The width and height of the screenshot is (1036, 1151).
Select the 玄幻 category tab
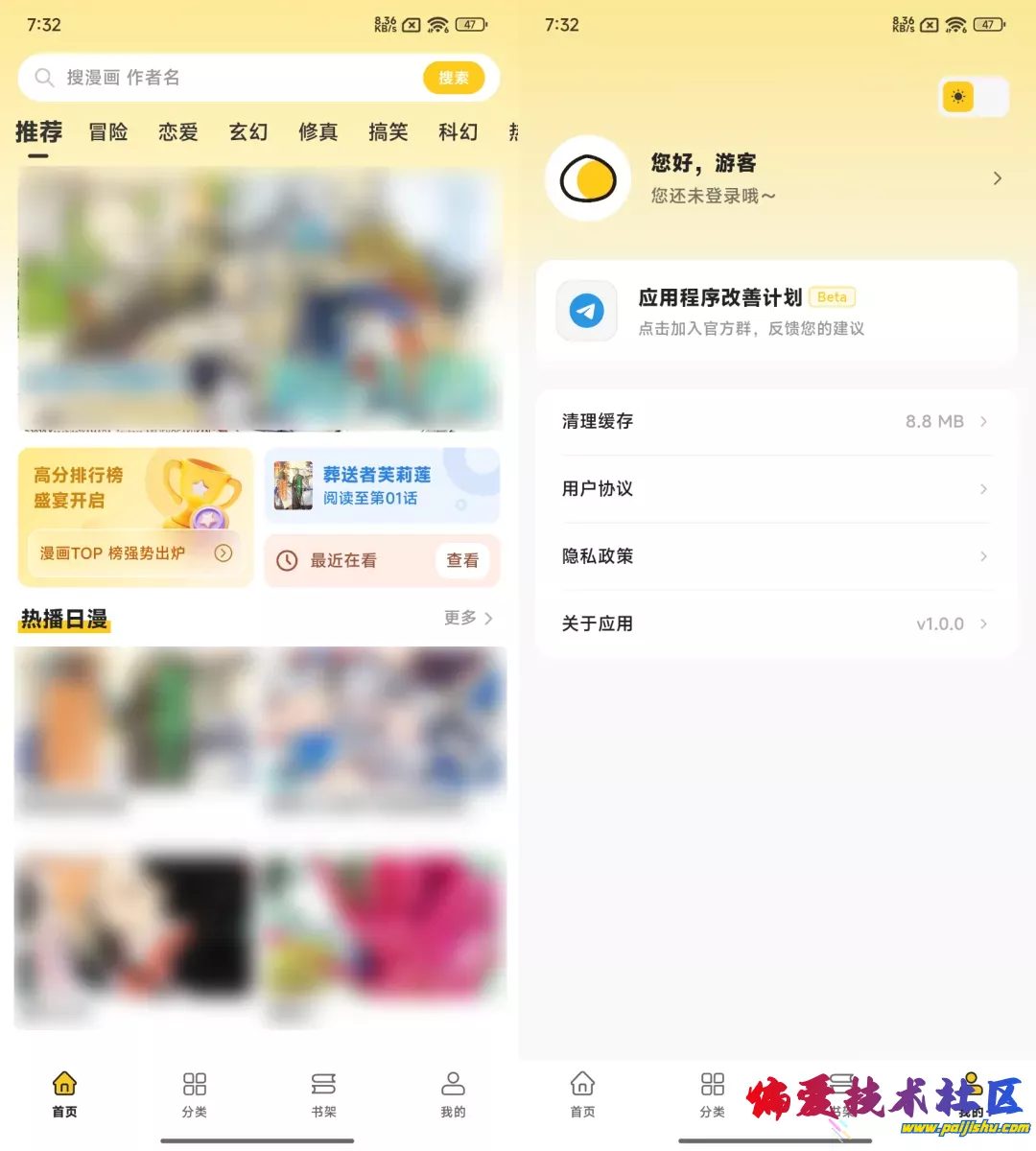[248, 132]
